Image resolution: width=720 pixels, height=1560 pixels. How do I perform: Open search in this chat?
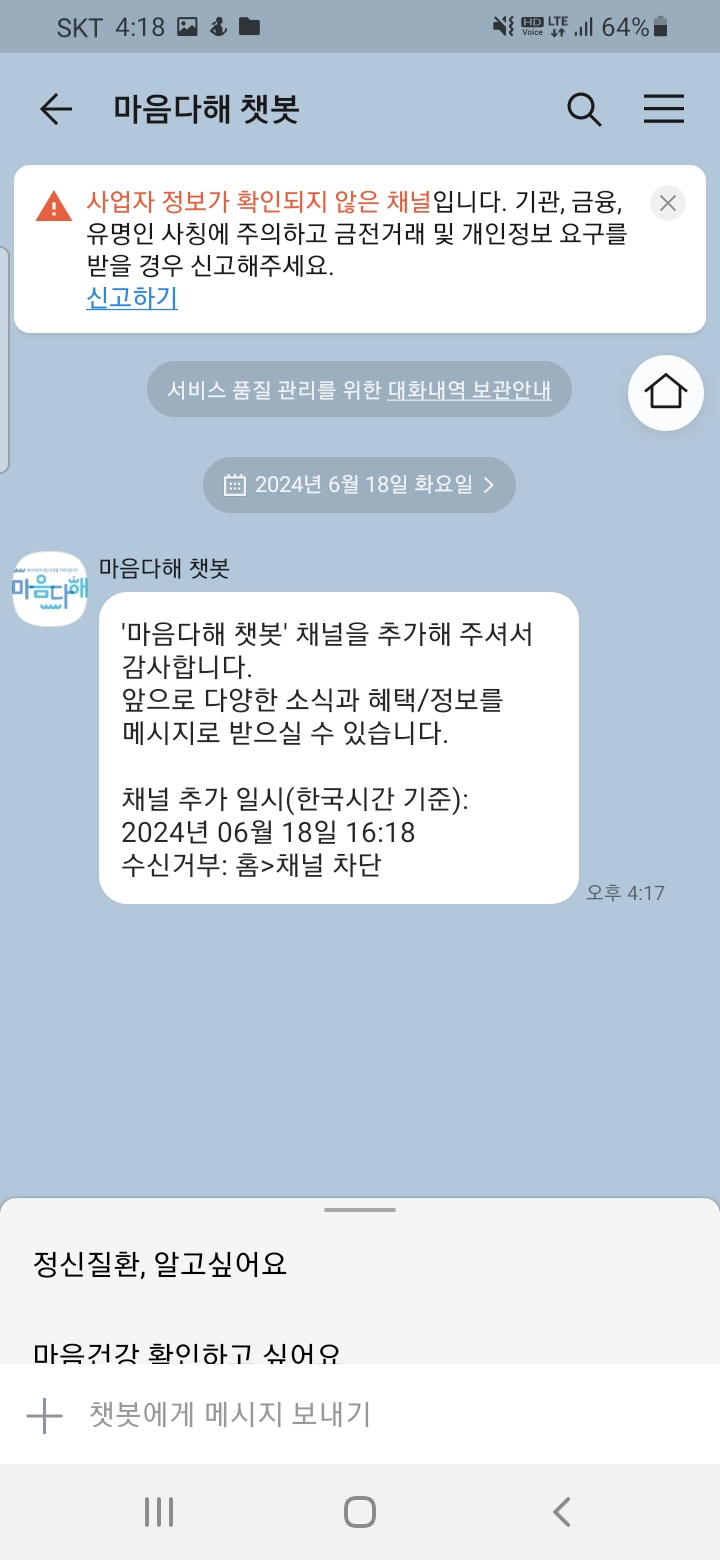pyautogui.click(x=584, y=109)
